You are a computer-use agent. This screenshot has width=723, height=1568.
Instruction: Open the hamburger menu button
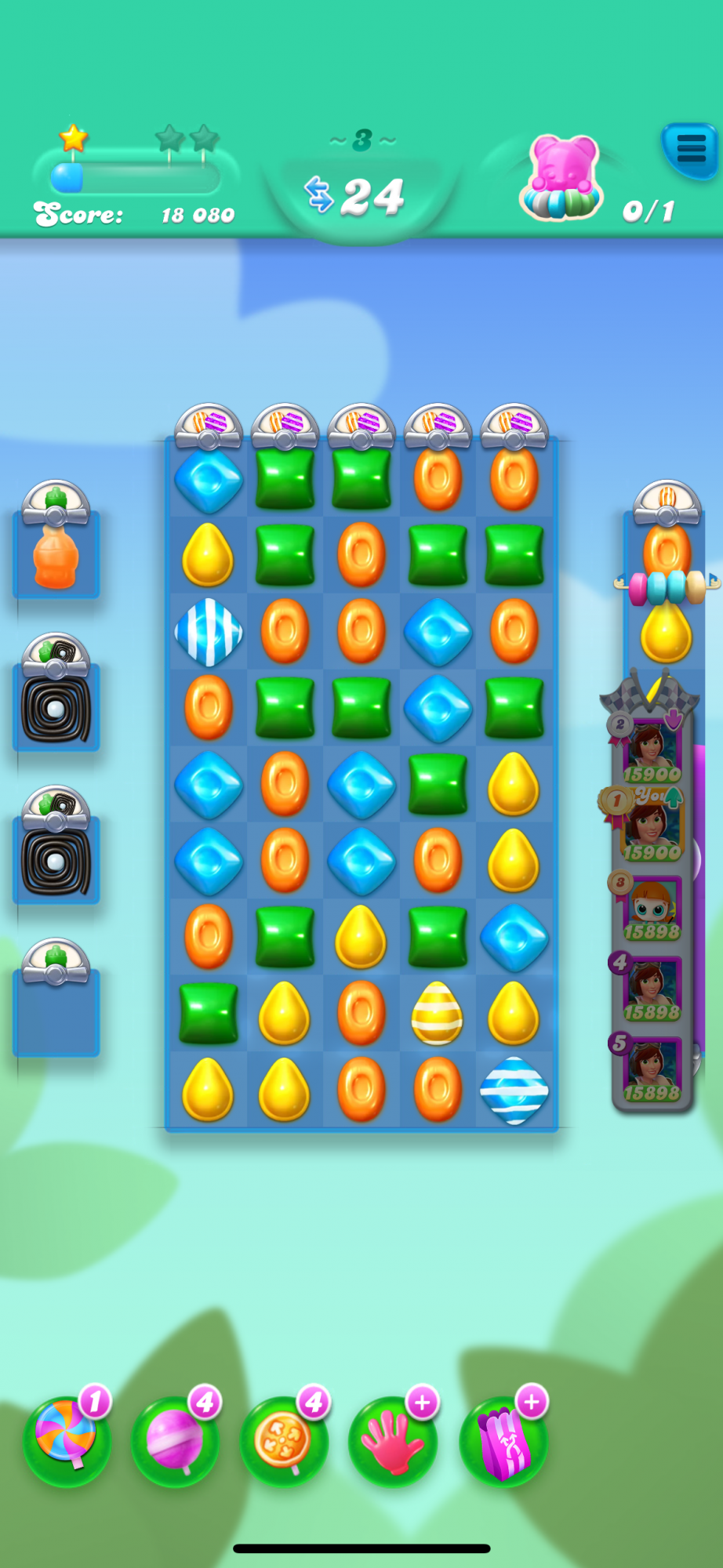coord(690,149)
